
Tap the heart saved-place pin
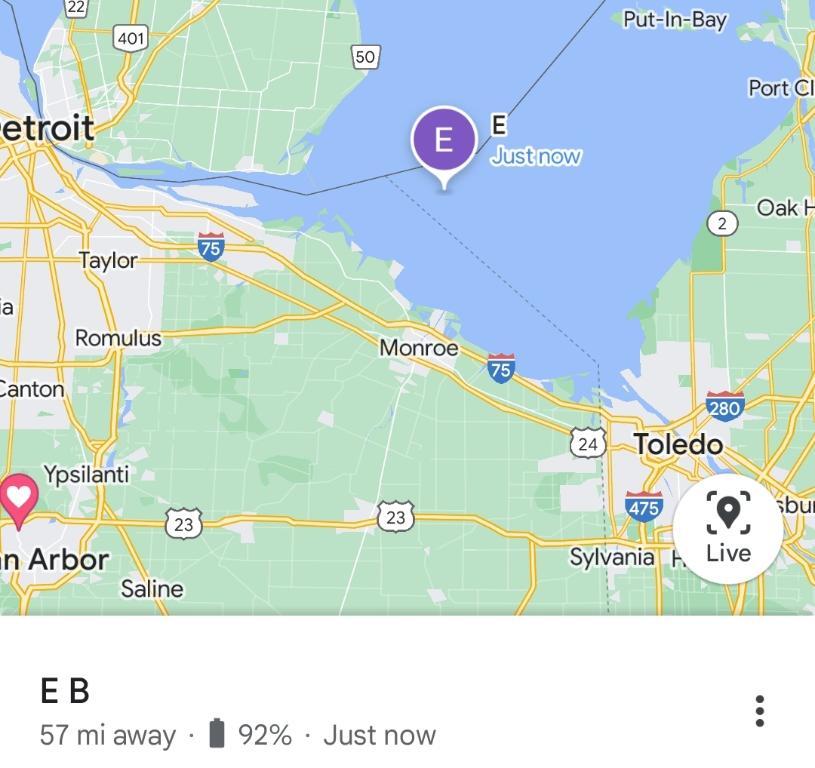pyautogui.click(x=19, y=497)
